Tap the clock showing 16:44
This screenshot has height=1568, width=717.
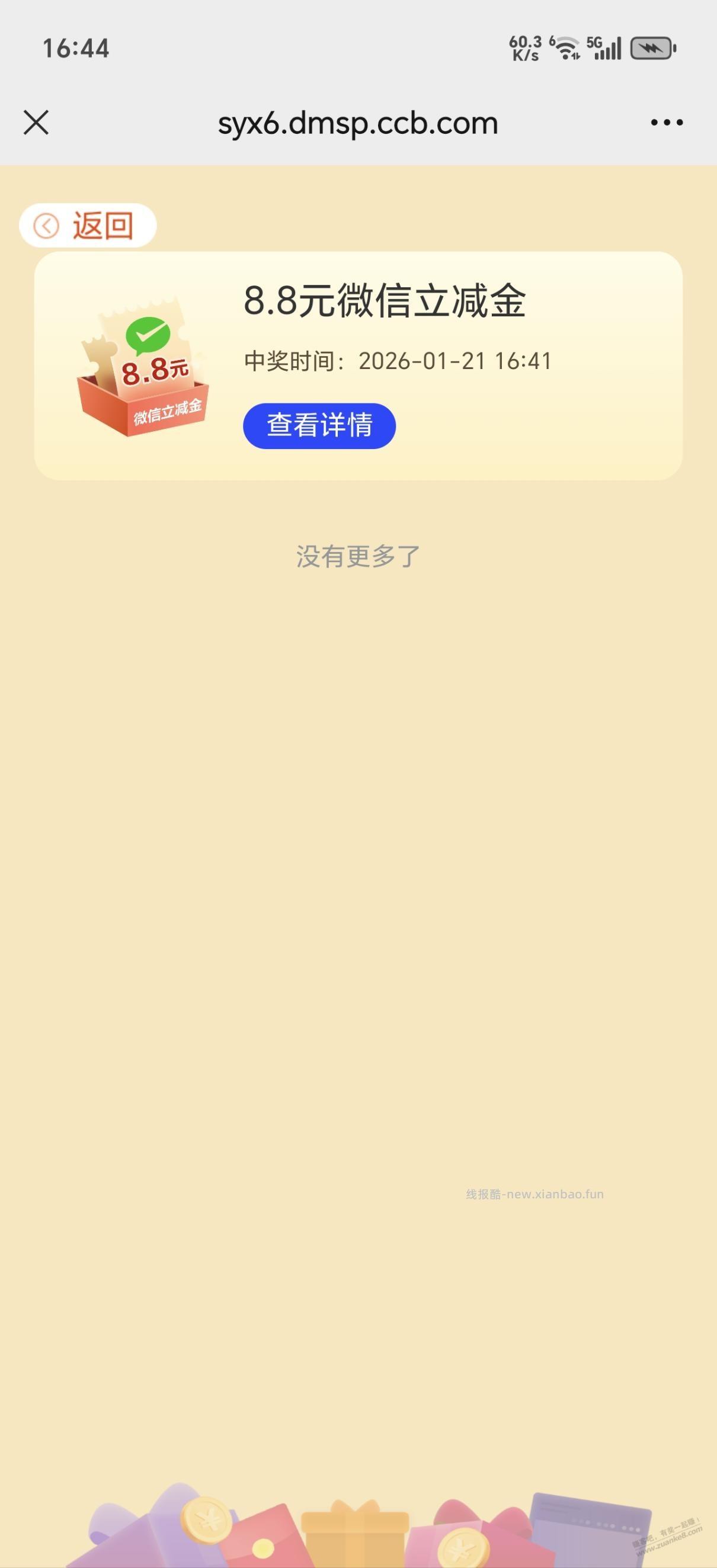click(x=76, y=49)
